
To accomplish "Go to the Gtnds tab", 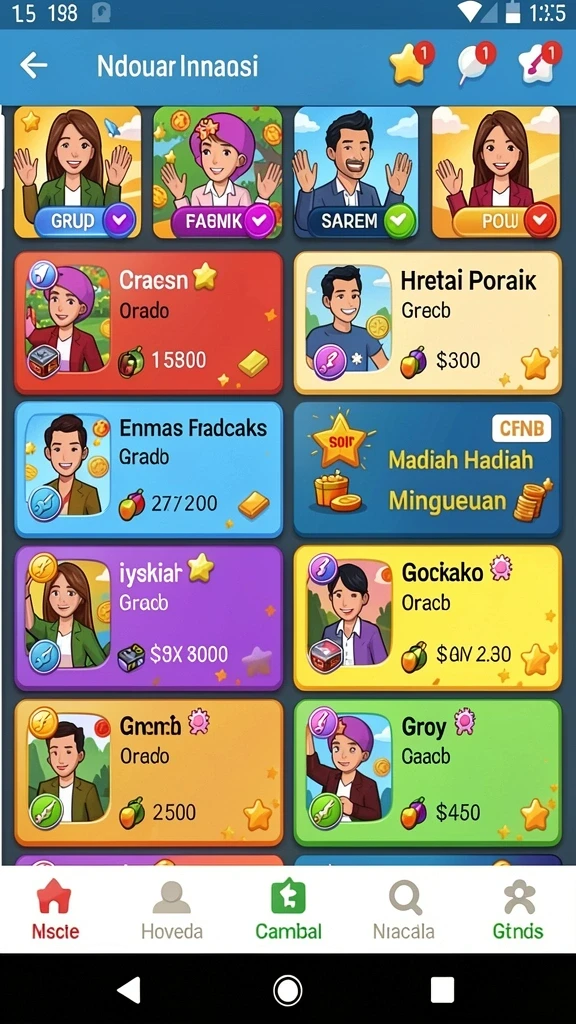I will 519,910.
